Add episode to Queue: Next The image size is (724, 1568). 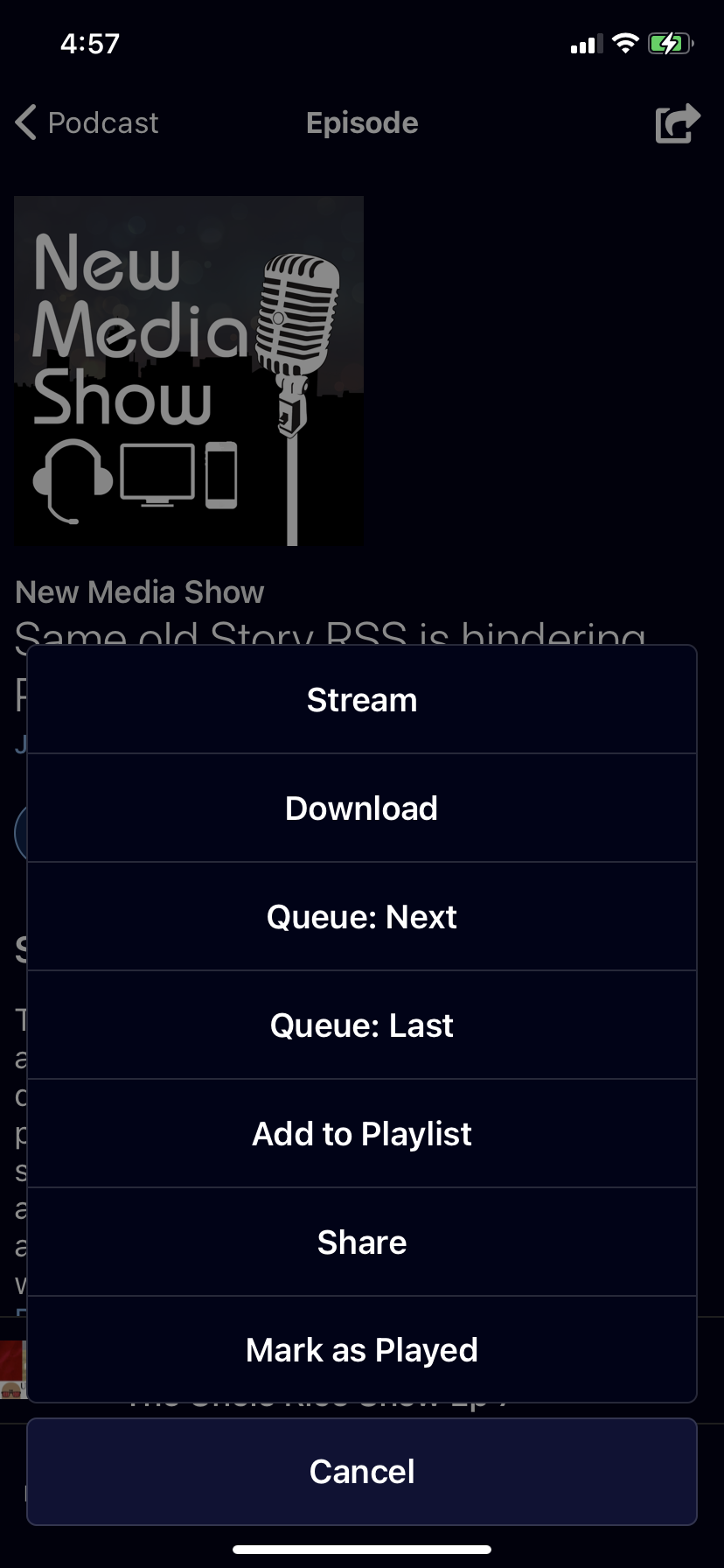point(362,917)
